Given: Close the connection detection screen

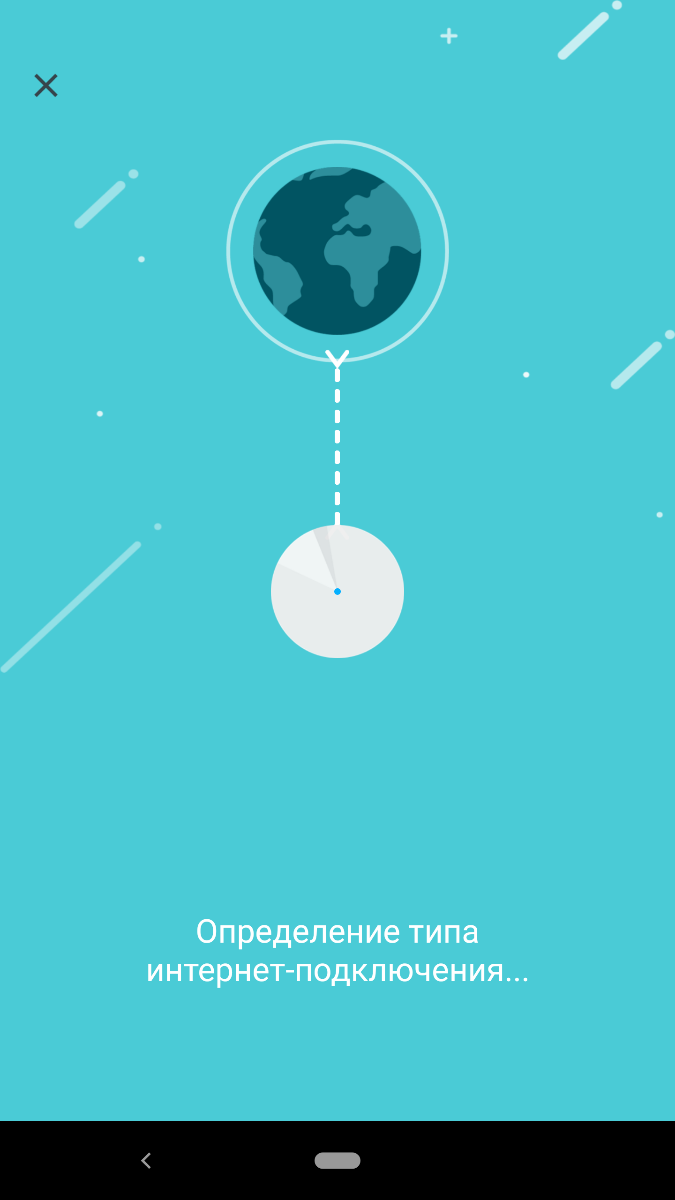Looking at the screenshot, I should click(x=46, y=86).
